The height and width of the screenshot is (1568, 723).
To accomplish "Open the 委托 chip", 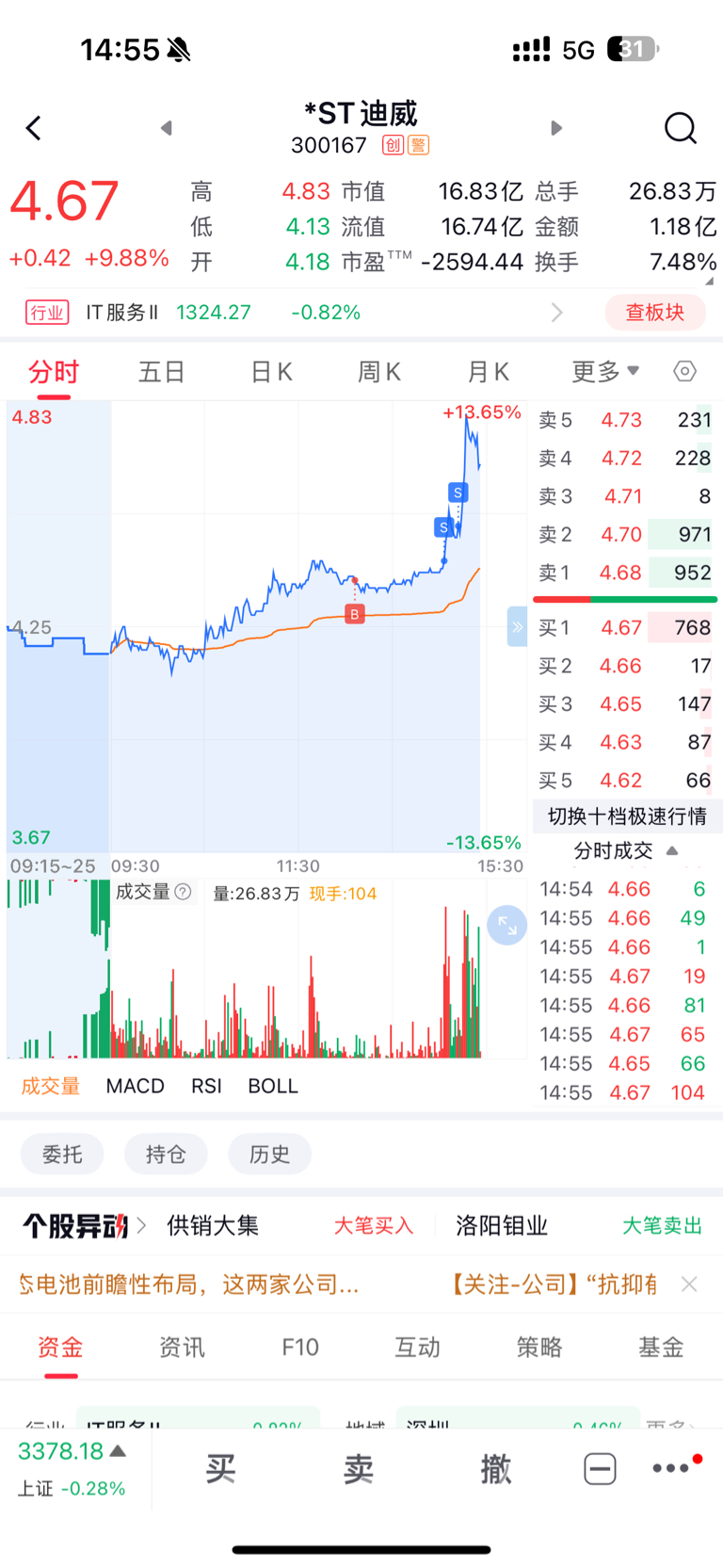I will [62, 1155].
